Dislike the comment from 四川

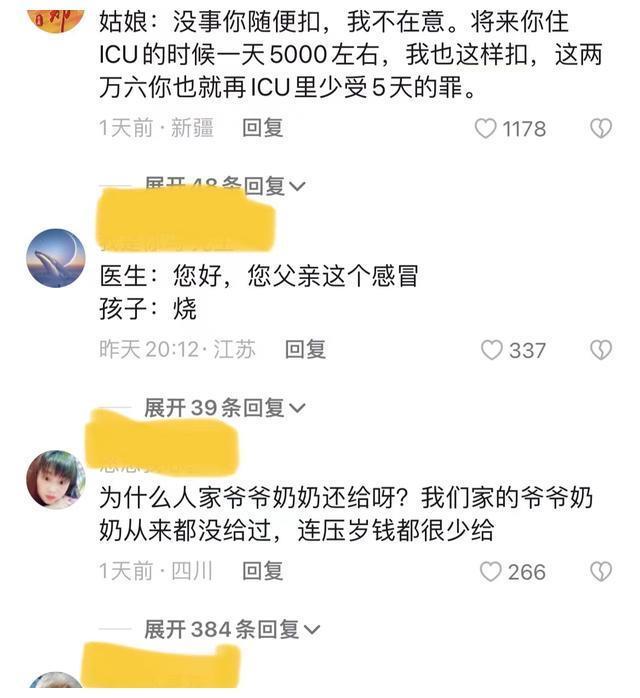[600, 572]
